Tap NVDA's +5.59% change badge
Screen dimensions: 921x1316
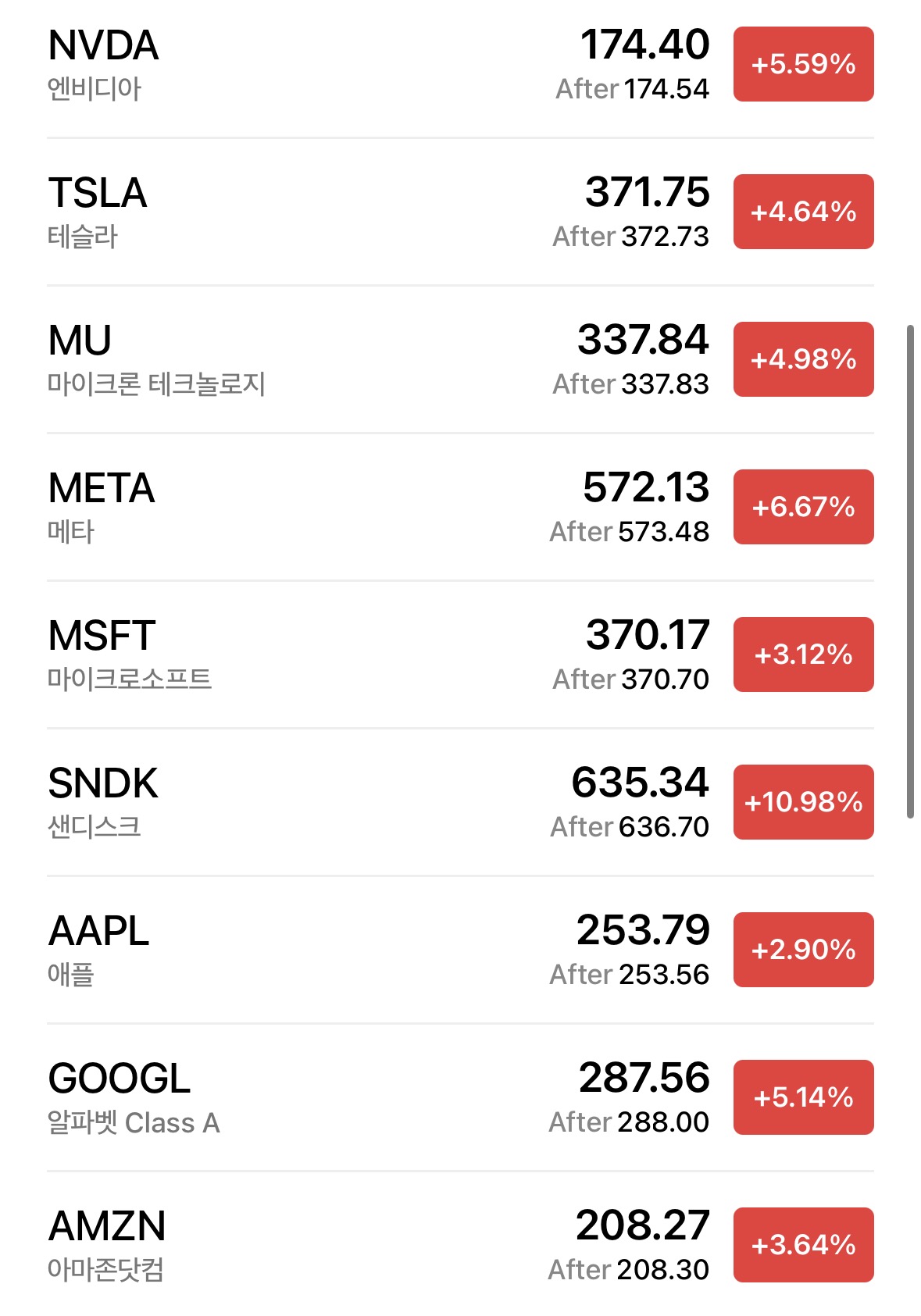point(803,64)
